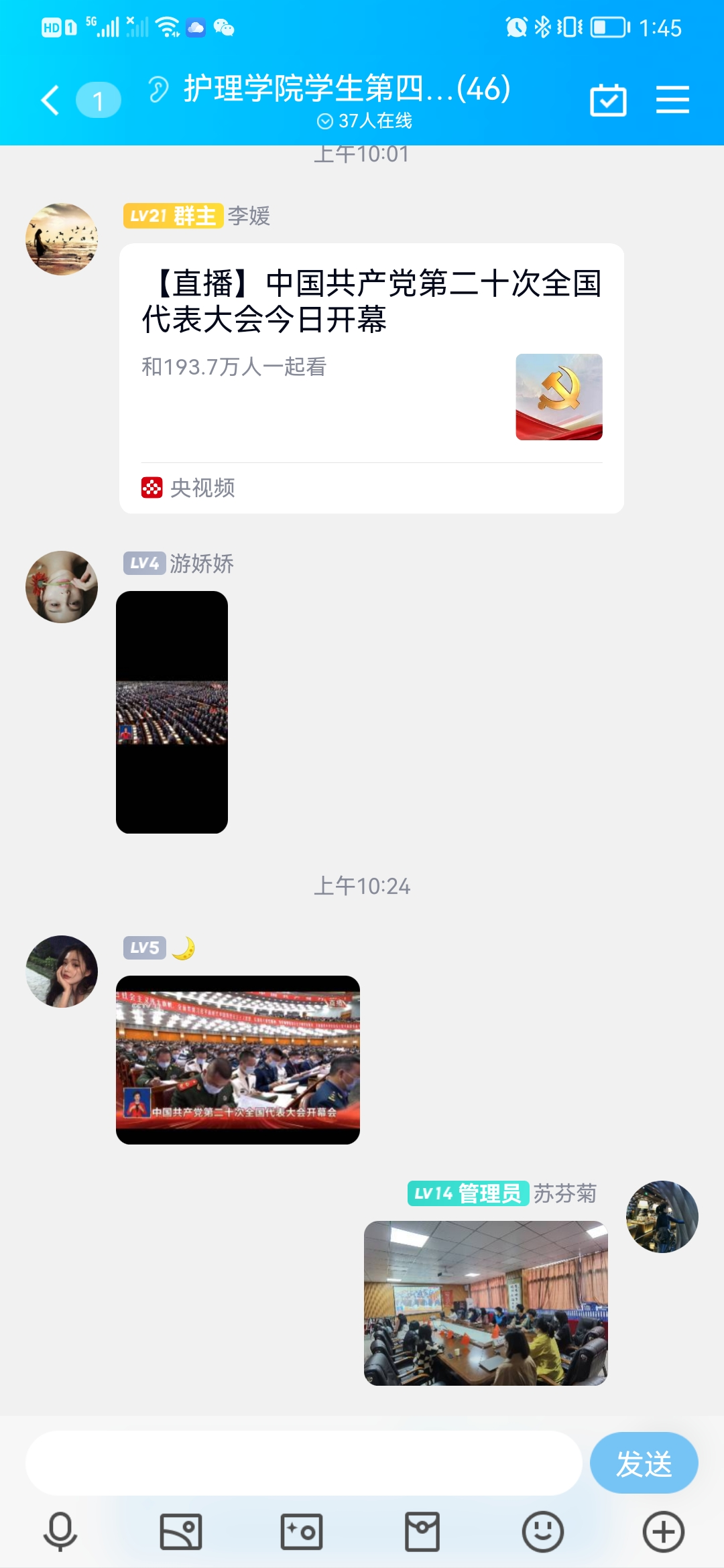Open the group menu
724x1568 pixels.
point(672,101)
